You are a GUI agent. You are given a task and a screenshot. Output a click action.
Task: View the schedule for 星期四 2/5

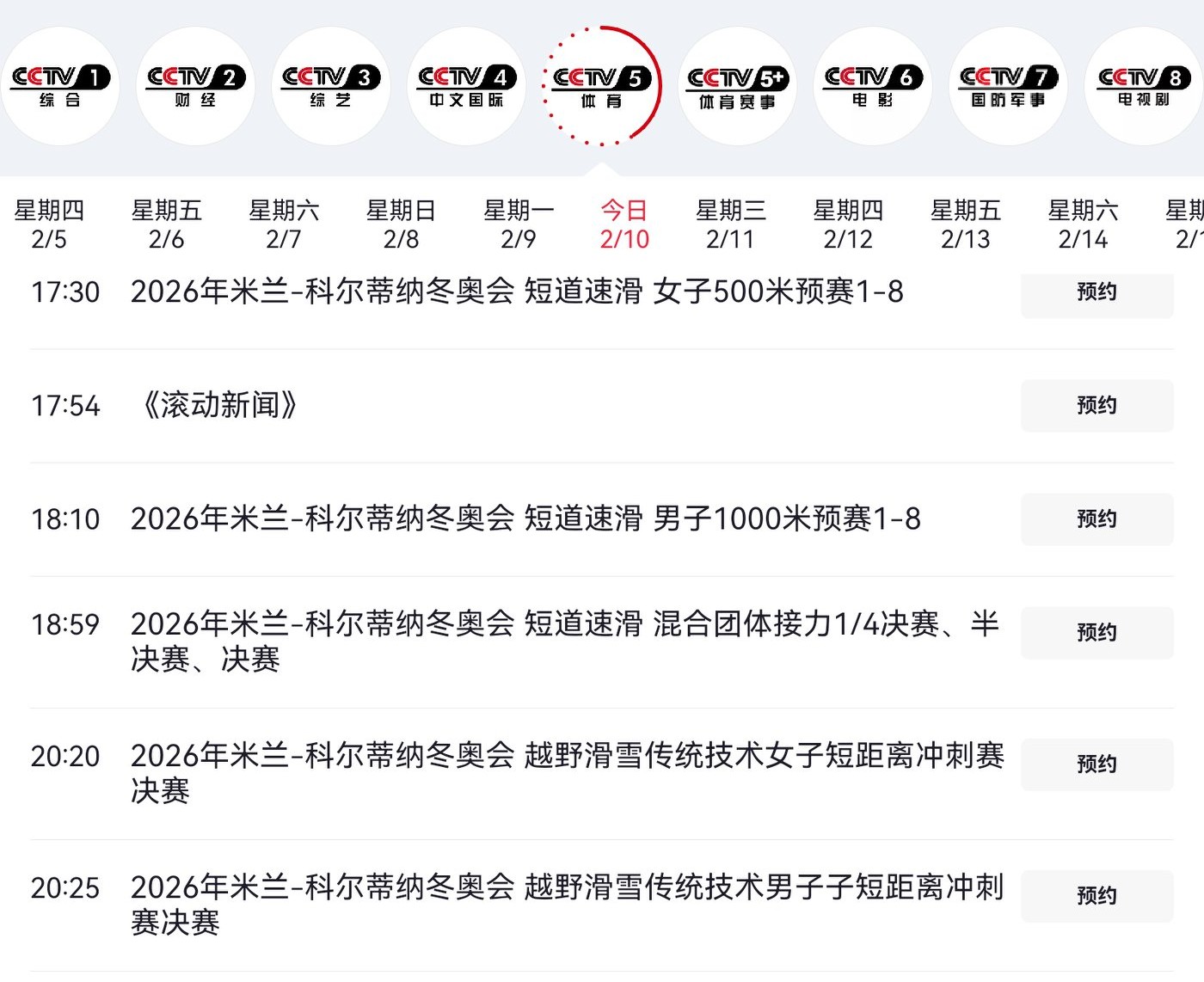[49, 224]
